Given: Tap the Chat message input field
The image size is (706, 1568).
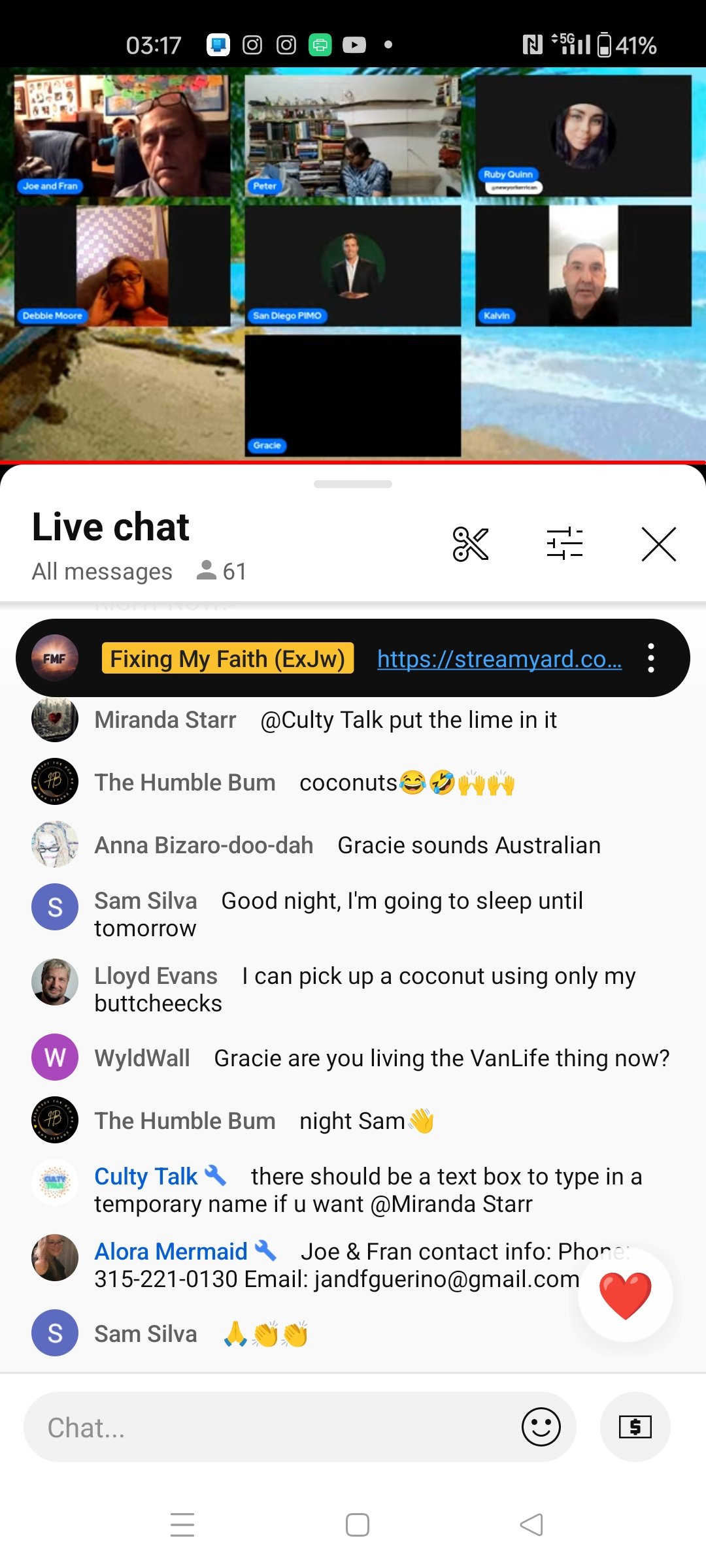Looking at the screenshot, I should (x=275, y=1428).
